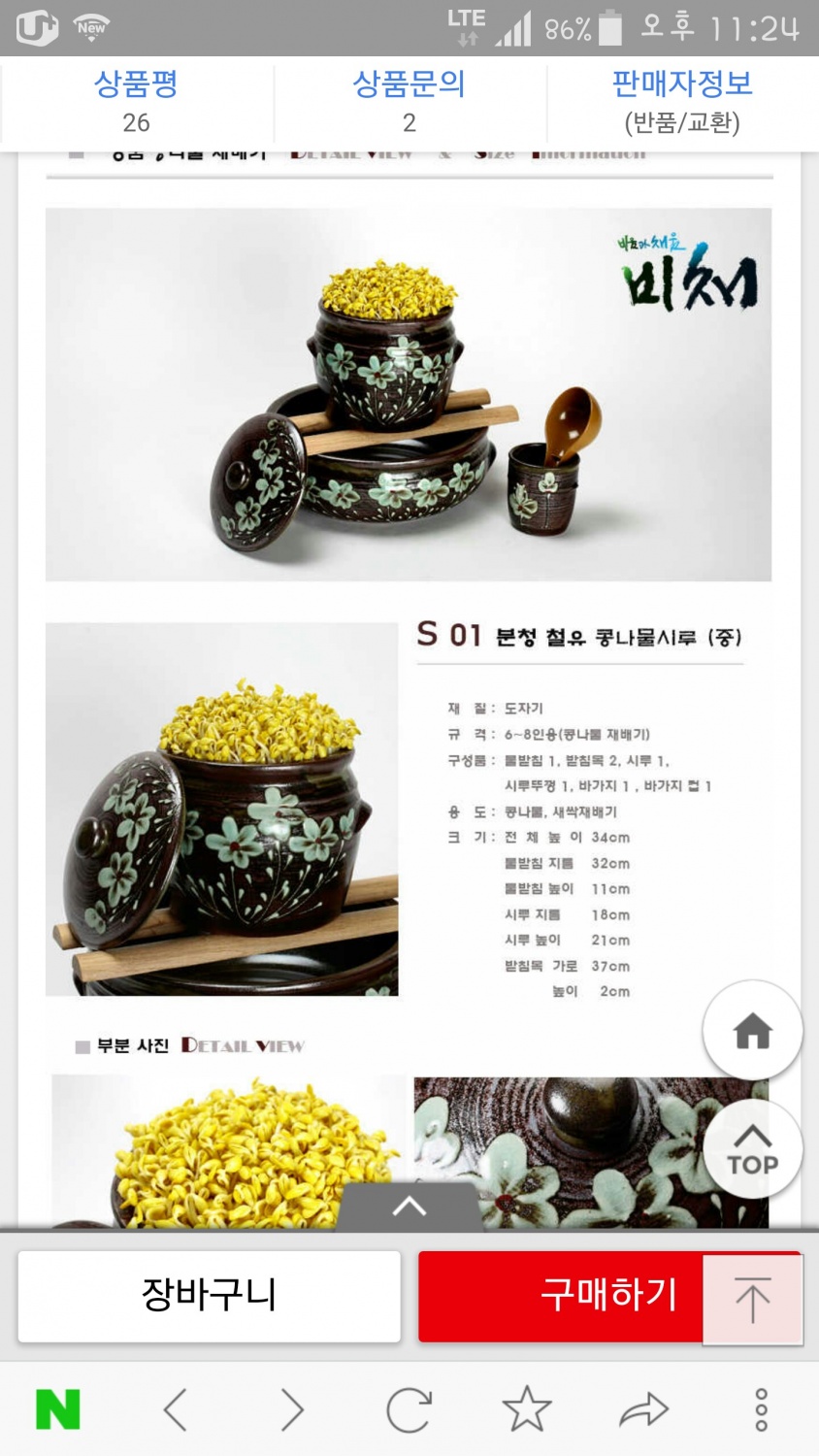Reload the current page

point(409,1409)
